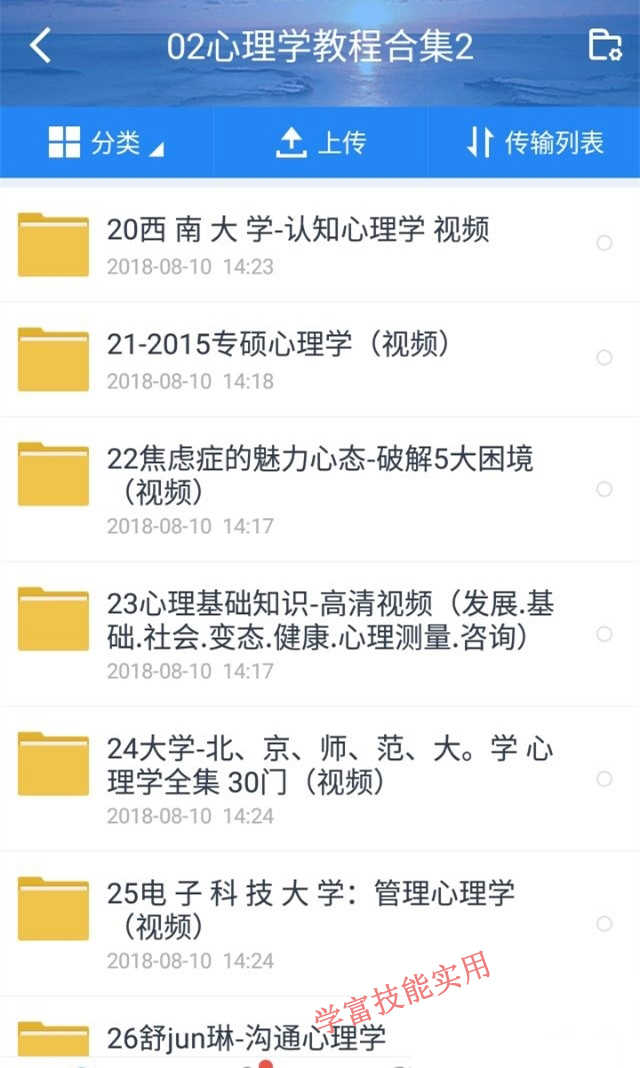Open folder 26舒jun琳-沟通心理学

pos(246,1037)
